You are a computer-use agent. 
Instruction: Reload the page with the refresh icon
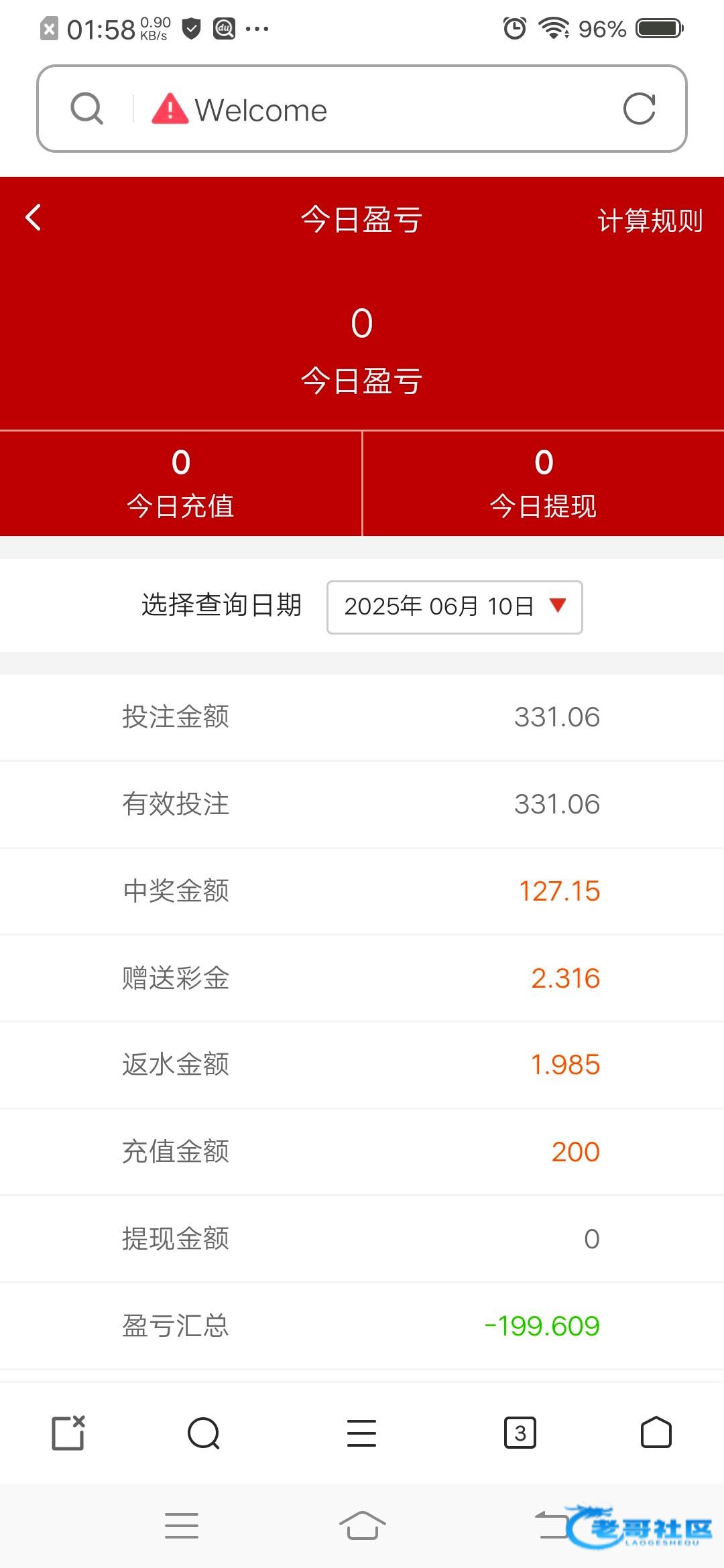tap(639, 109)
